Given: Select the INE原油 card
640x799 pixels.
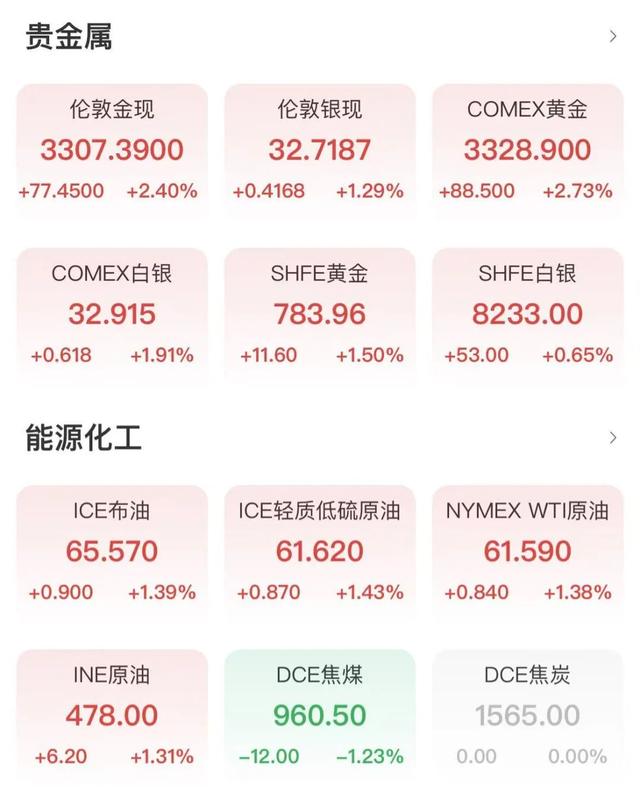Looking at the screenshot, I should click(112, 715).
